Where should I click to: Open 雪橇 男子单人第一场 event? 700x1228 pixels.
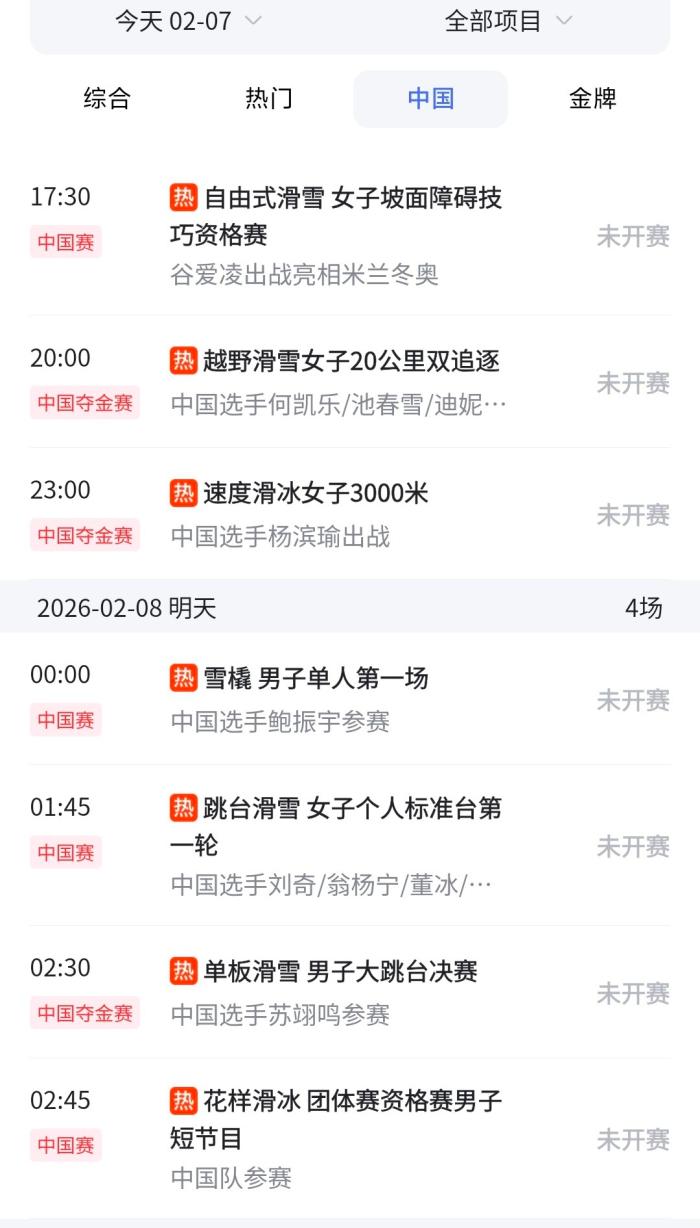coord(316,679)
